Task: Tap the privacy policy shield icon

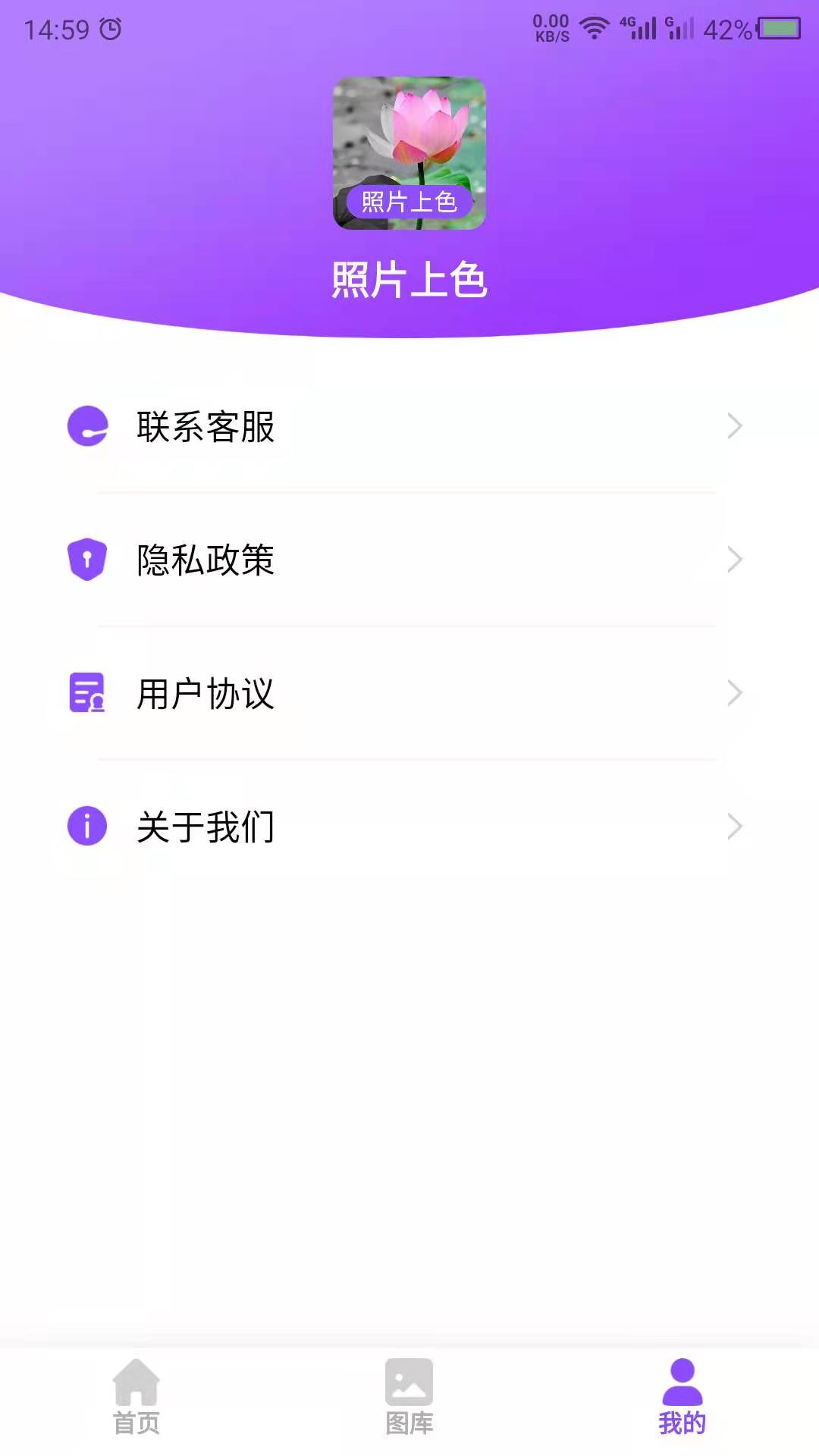Action: coord(86,560)
